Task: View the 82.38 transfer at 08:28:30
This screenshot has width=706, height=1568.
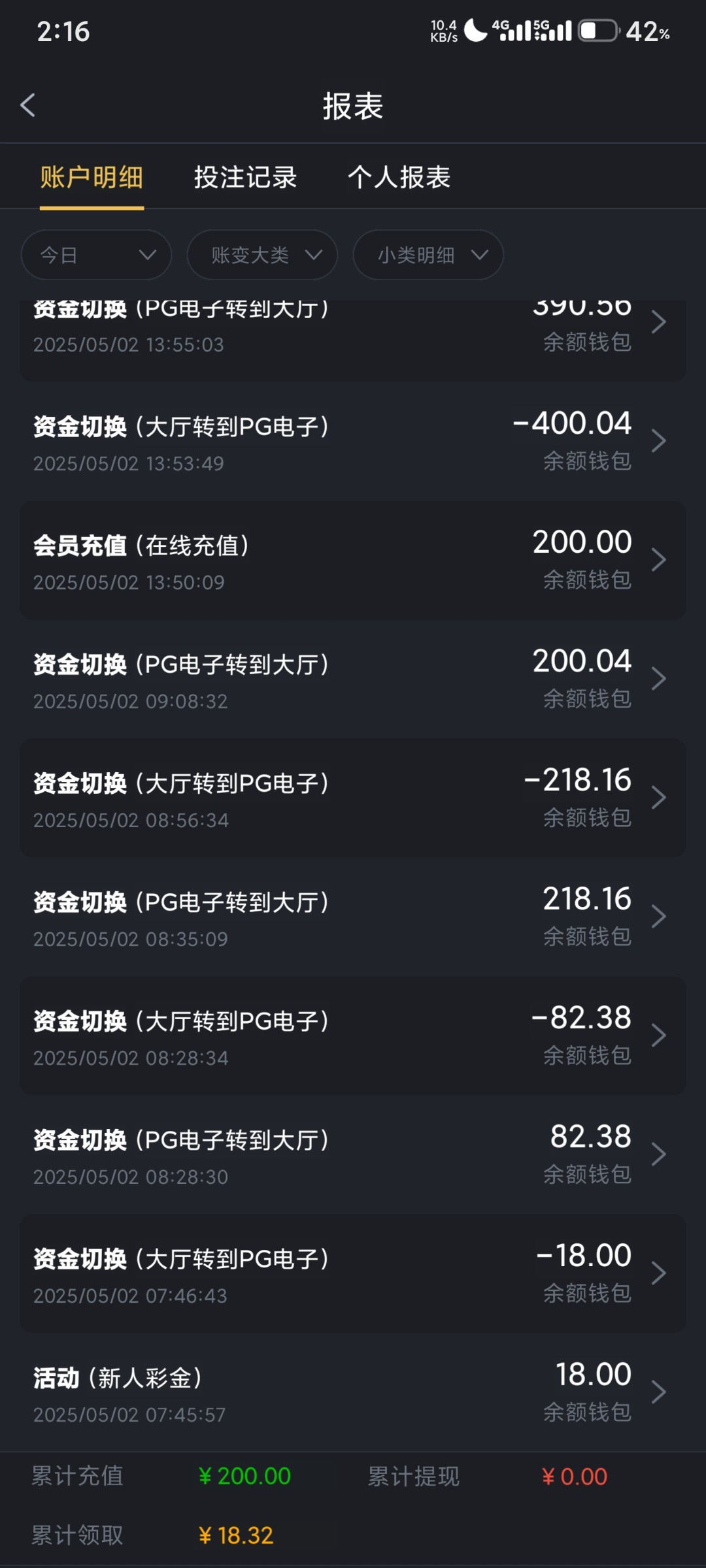Action: [353, 1154]
